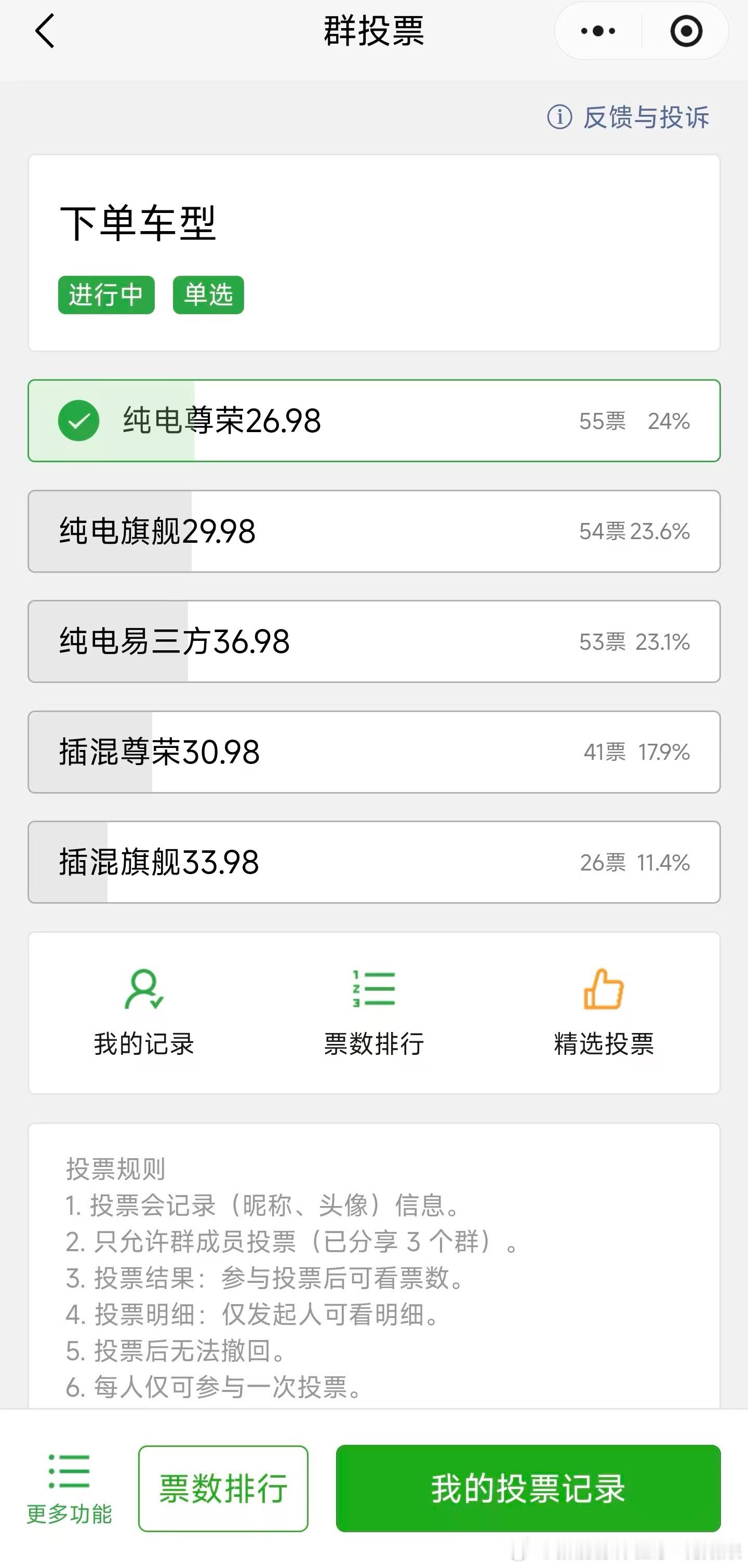748x1568 pixels.
Task: Tap the 群投票 title bar
Action: tap(373, 32)
